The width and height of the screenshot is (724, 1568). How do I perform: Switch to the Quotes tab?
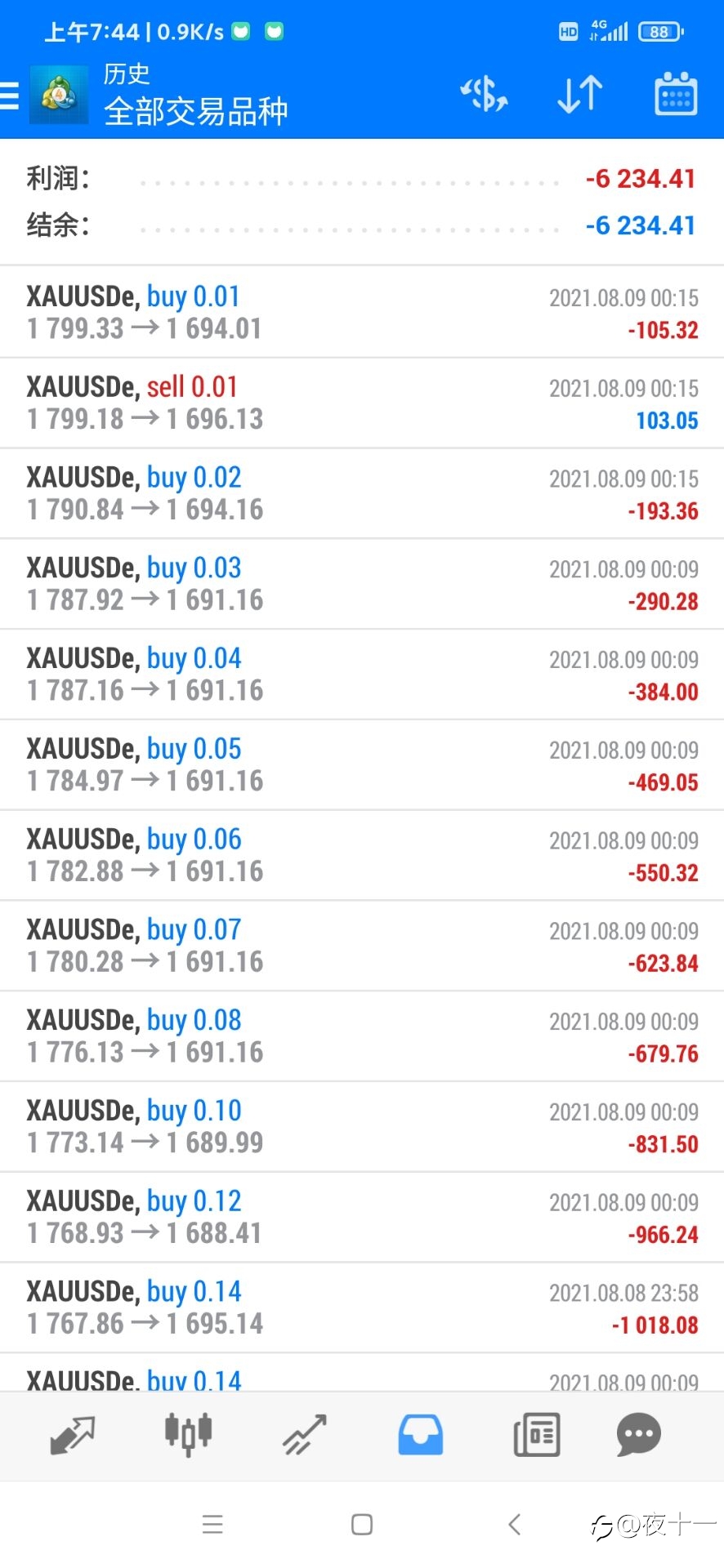coord(72,1435)
